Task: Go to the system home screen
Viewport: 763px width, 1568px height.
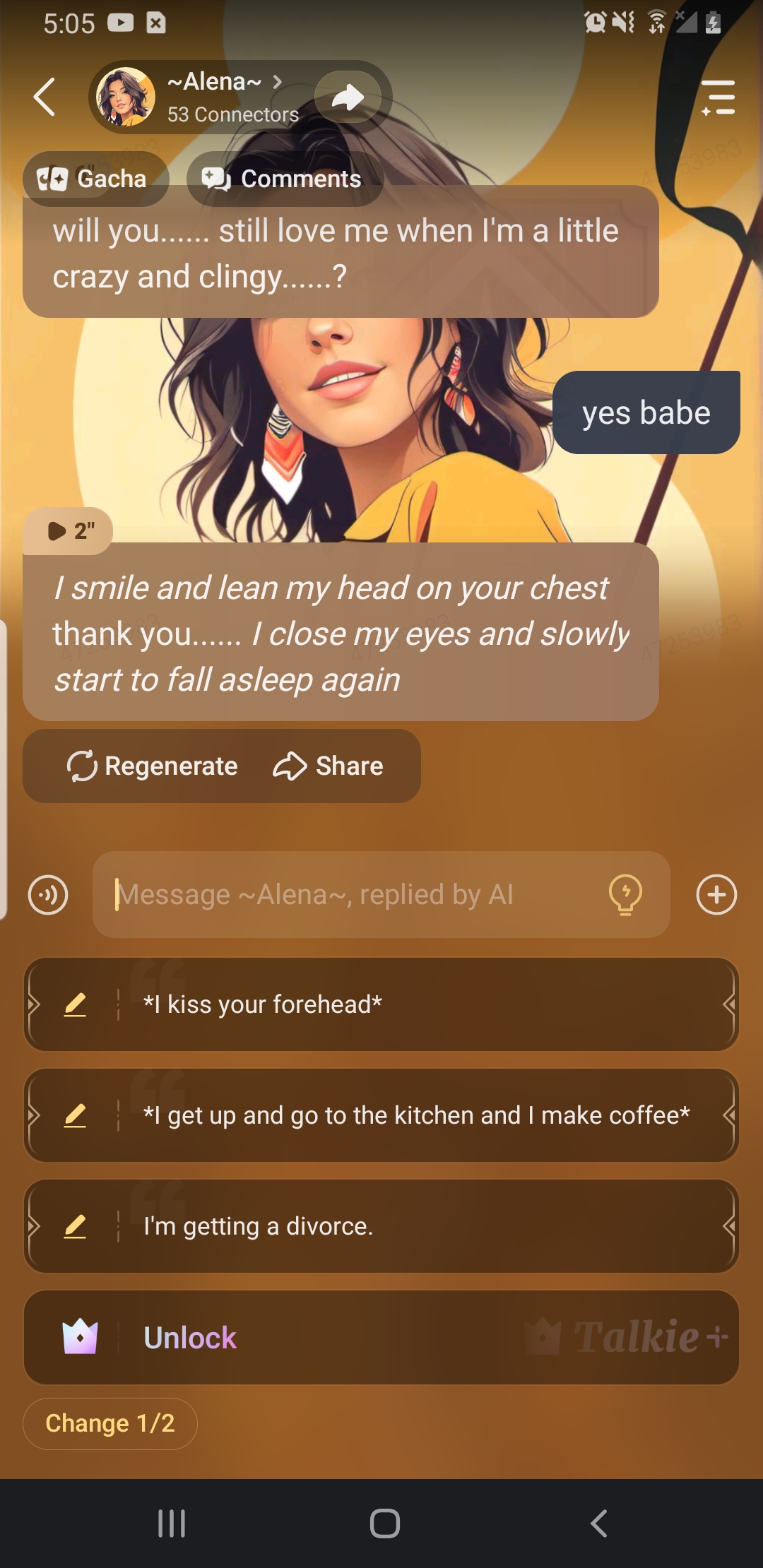Action: [x=384, y=1524]
